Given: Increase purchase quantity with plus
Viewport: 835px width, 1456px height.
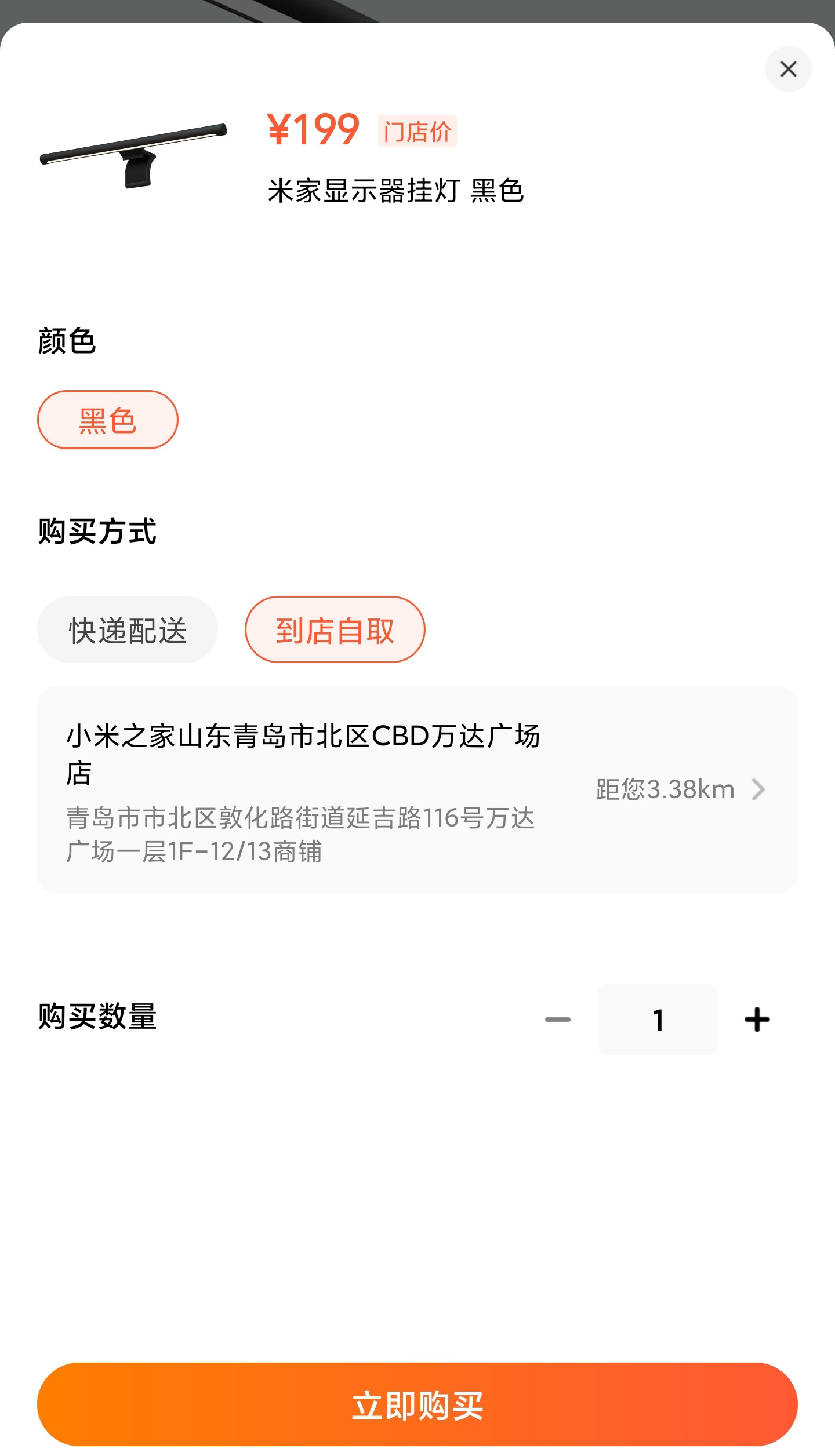Looking at the screenshot, I should click(x=757, y=1020).
